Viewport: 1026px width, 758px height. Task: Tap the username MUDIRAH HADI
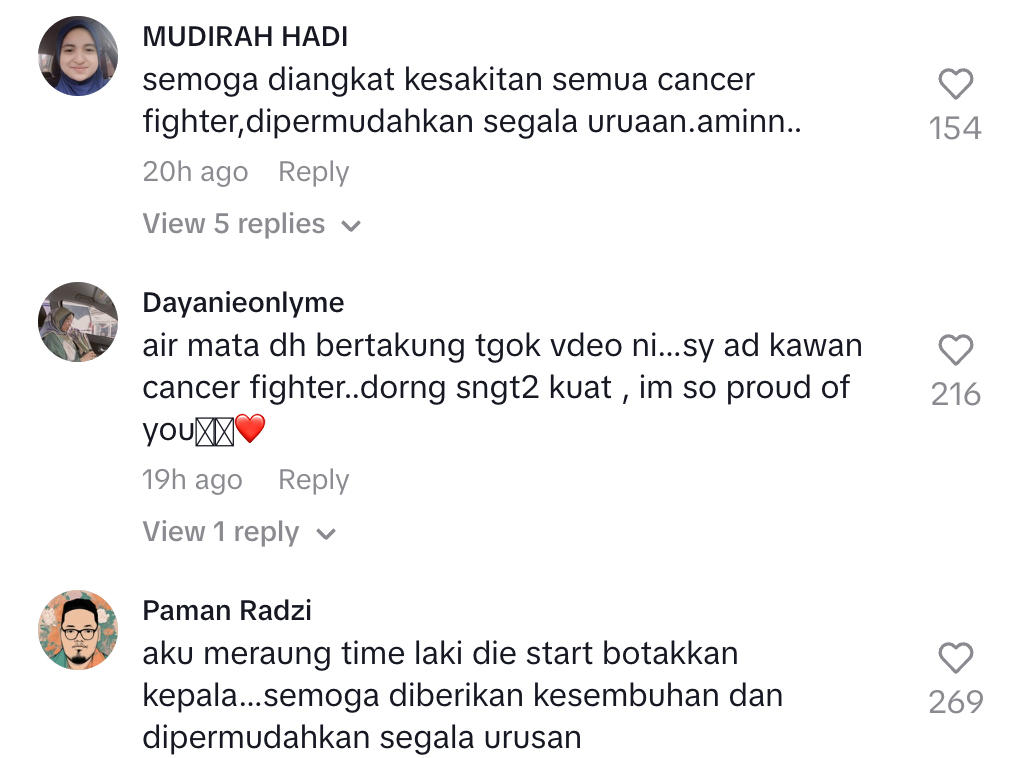click(x=245, y=38)
